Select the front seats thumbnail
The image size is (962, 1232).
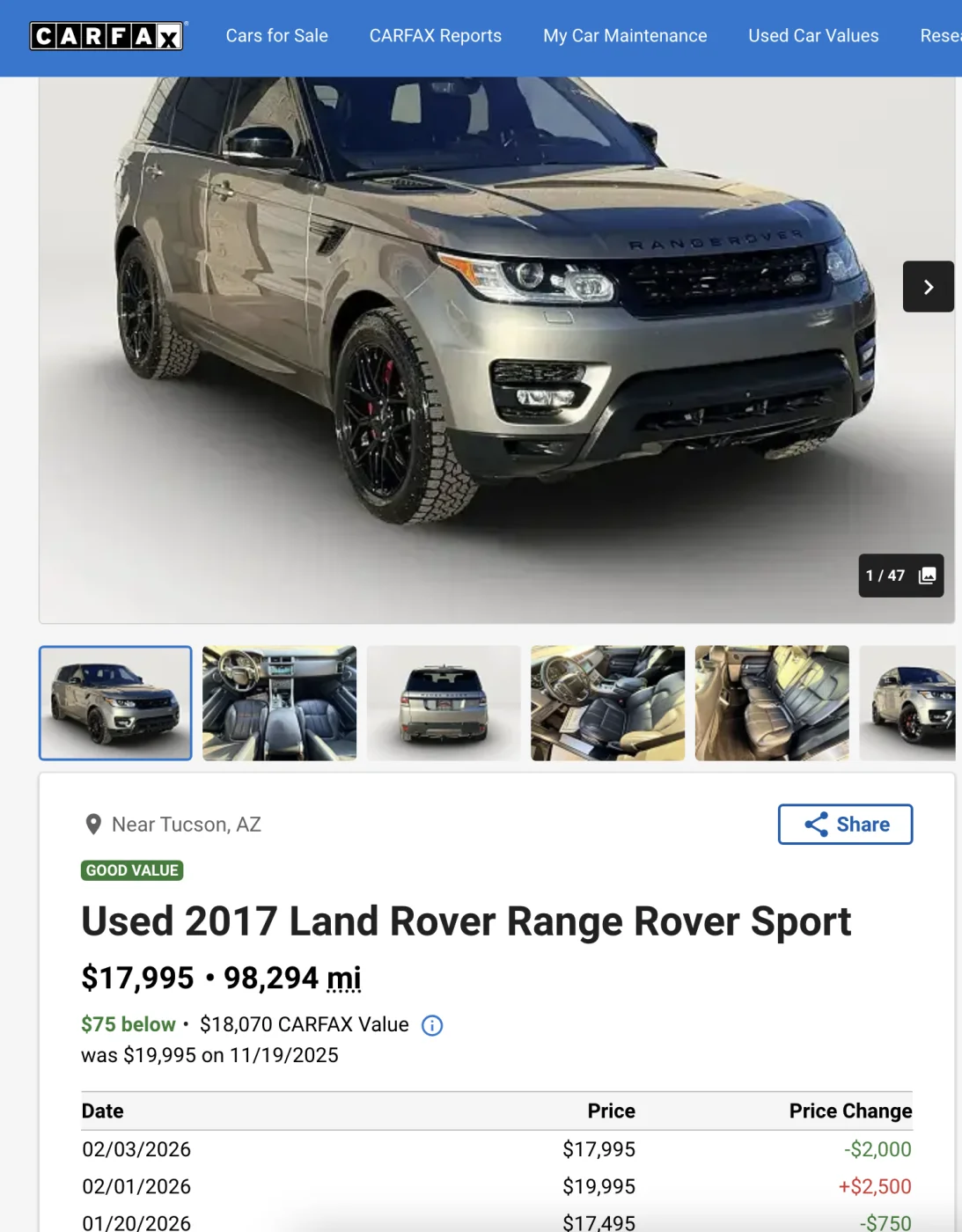point(607,703)
